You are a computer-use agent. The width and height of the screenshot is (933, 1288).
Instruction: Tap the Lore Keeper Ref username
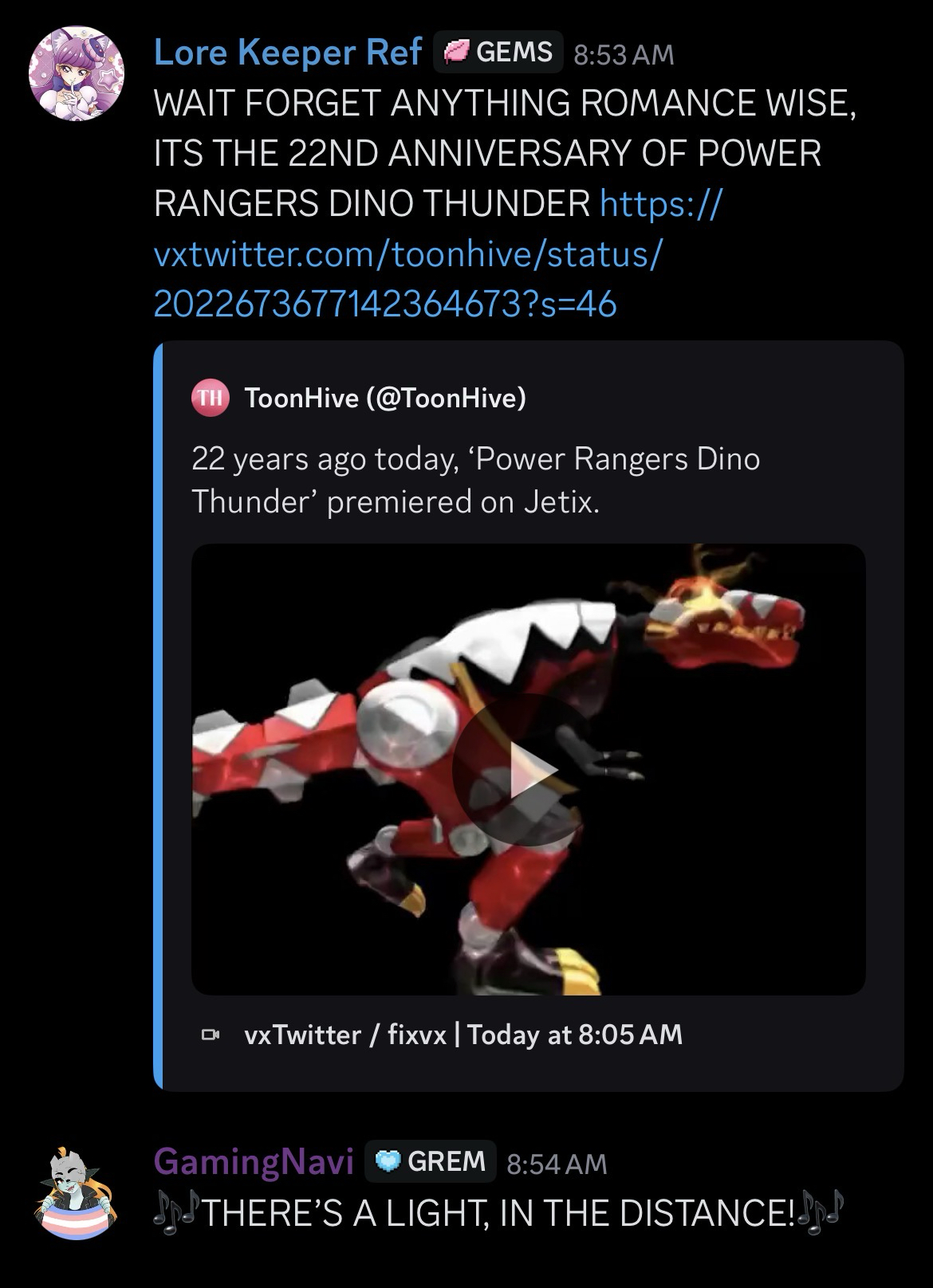click(287, 53)
